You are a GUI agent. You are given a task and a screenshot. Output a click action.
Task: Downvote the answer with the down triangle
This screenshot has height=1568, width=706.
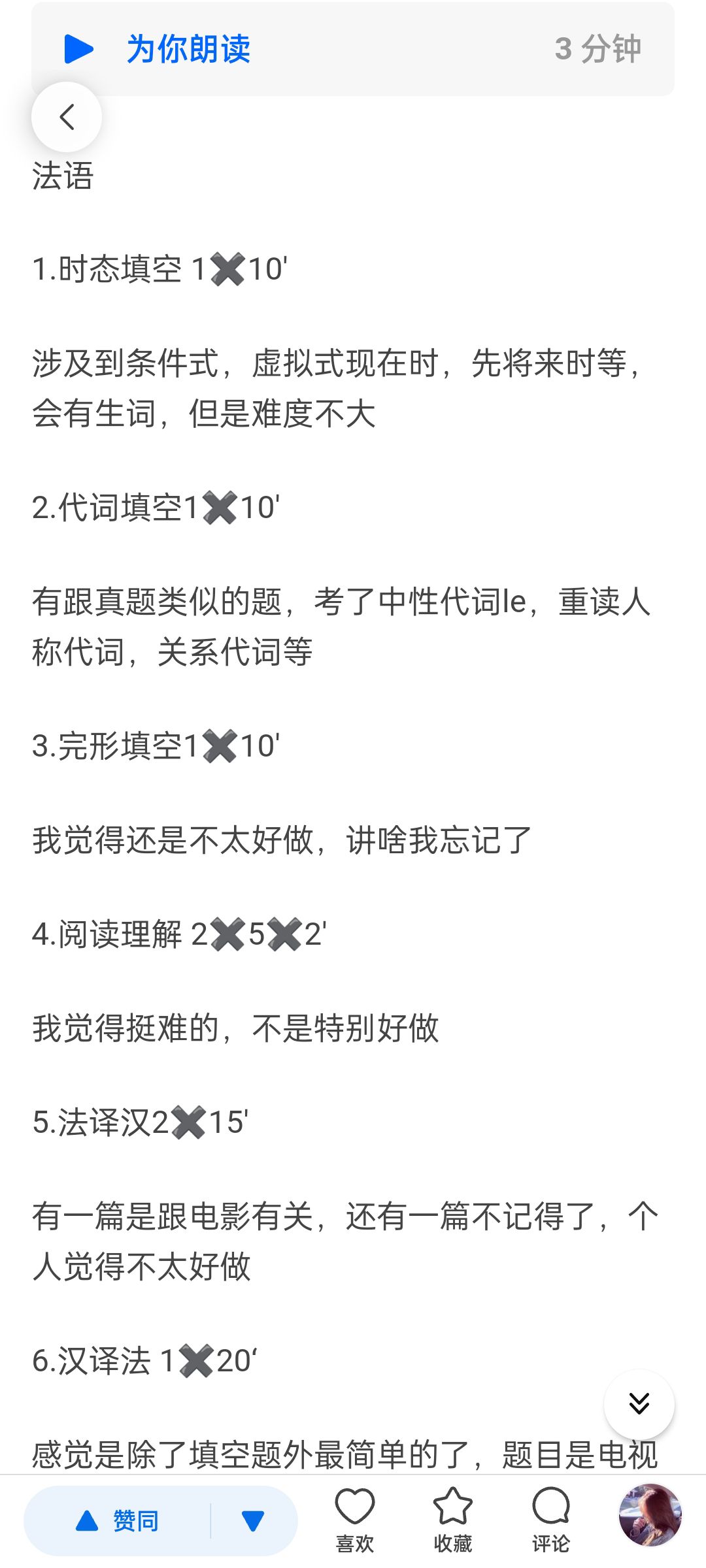coord(253,1521)
